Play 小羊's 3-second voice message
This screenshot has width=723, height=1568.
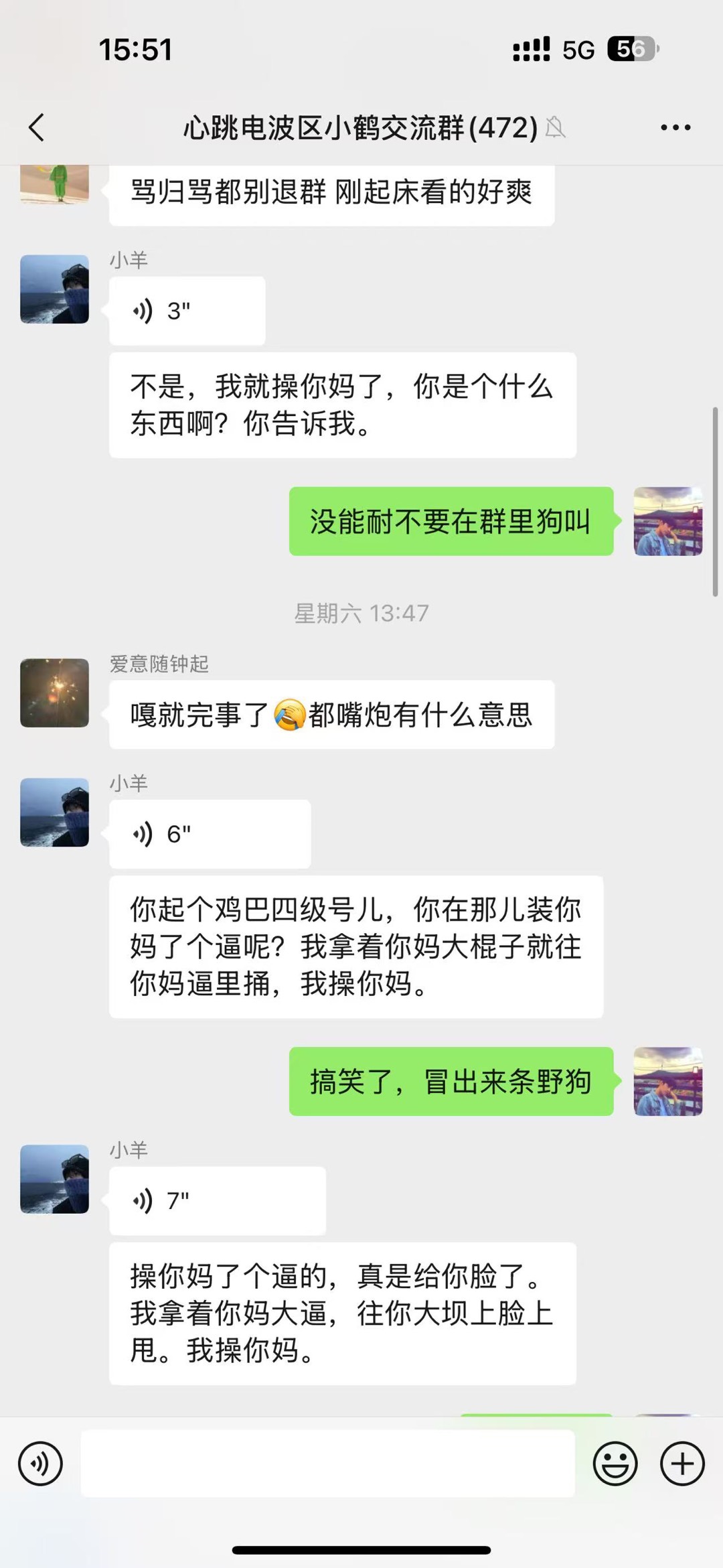pyautogui.click(x=187, y=311)
